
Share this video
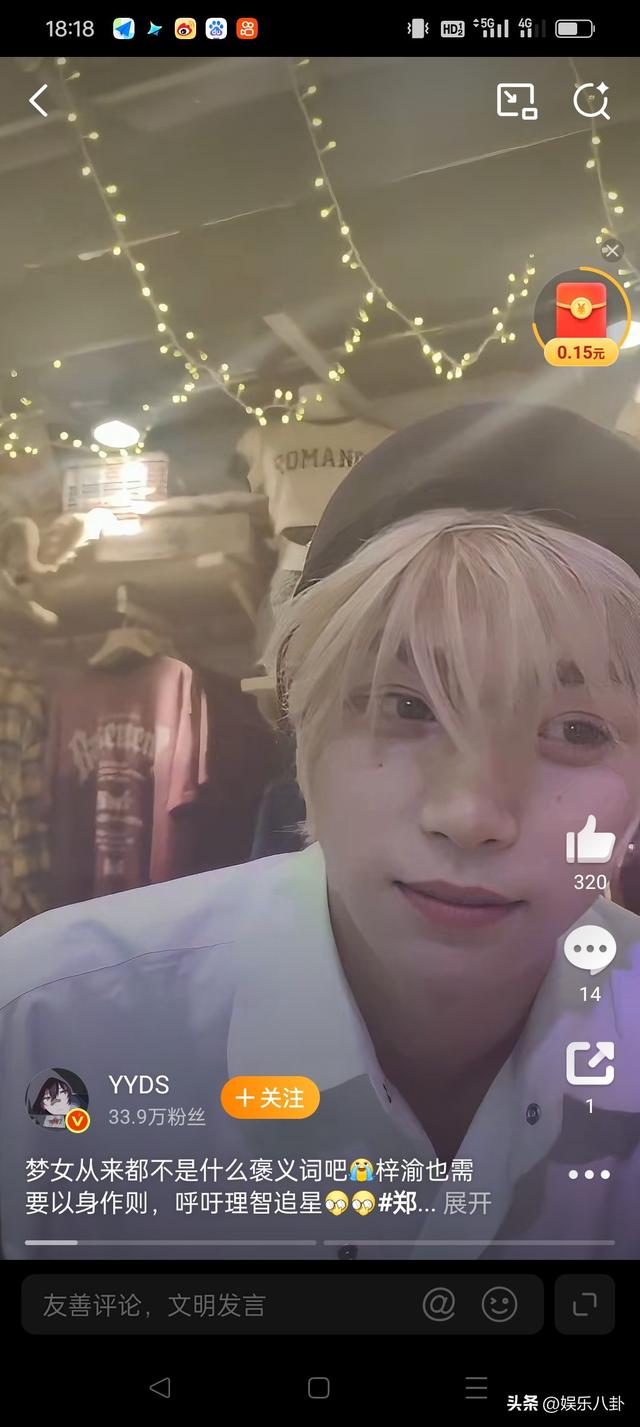click(x=590, y=1062)
